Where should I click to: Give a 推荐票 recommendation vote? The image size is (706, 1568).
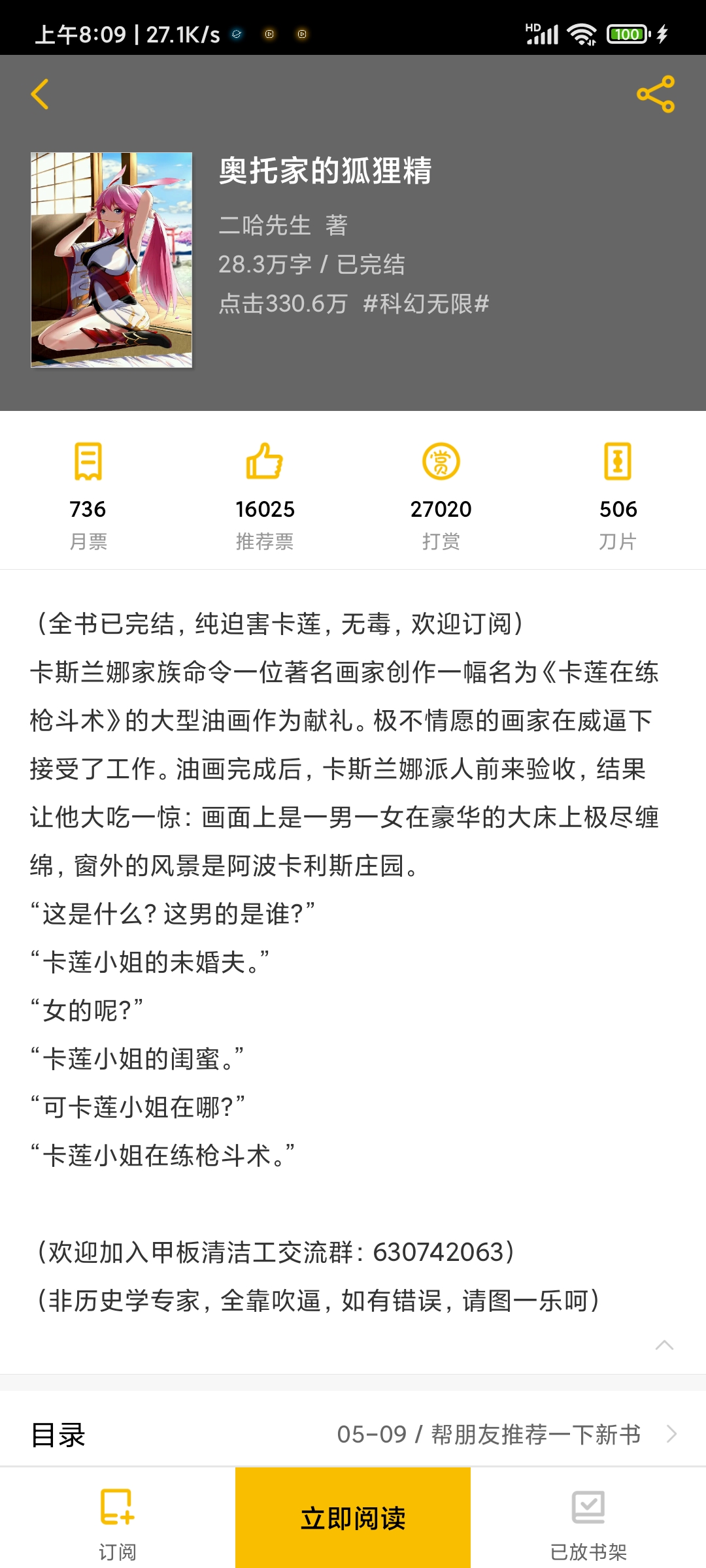tap(265, 495)
